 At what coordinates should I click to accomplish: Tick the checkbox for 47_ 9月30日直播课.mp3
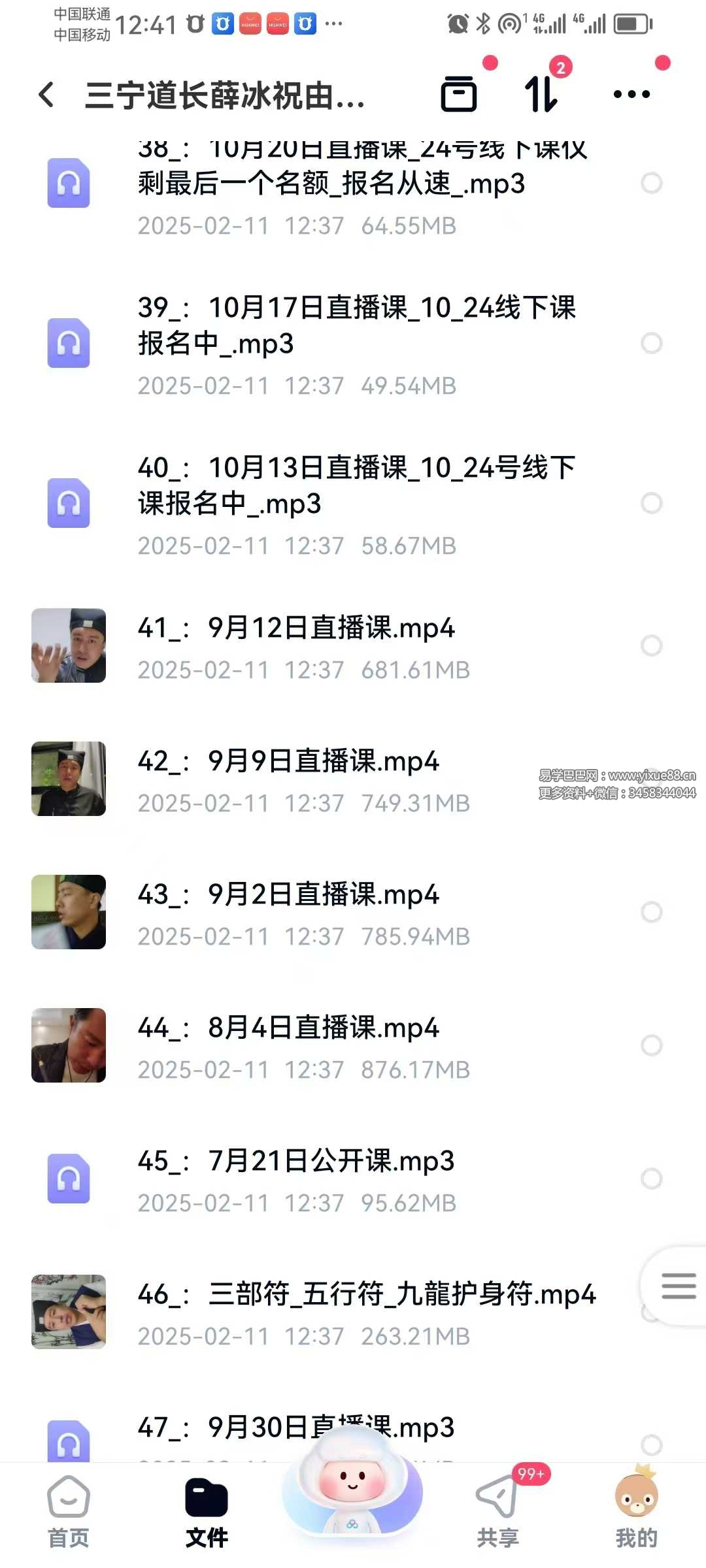point(651,1444)
